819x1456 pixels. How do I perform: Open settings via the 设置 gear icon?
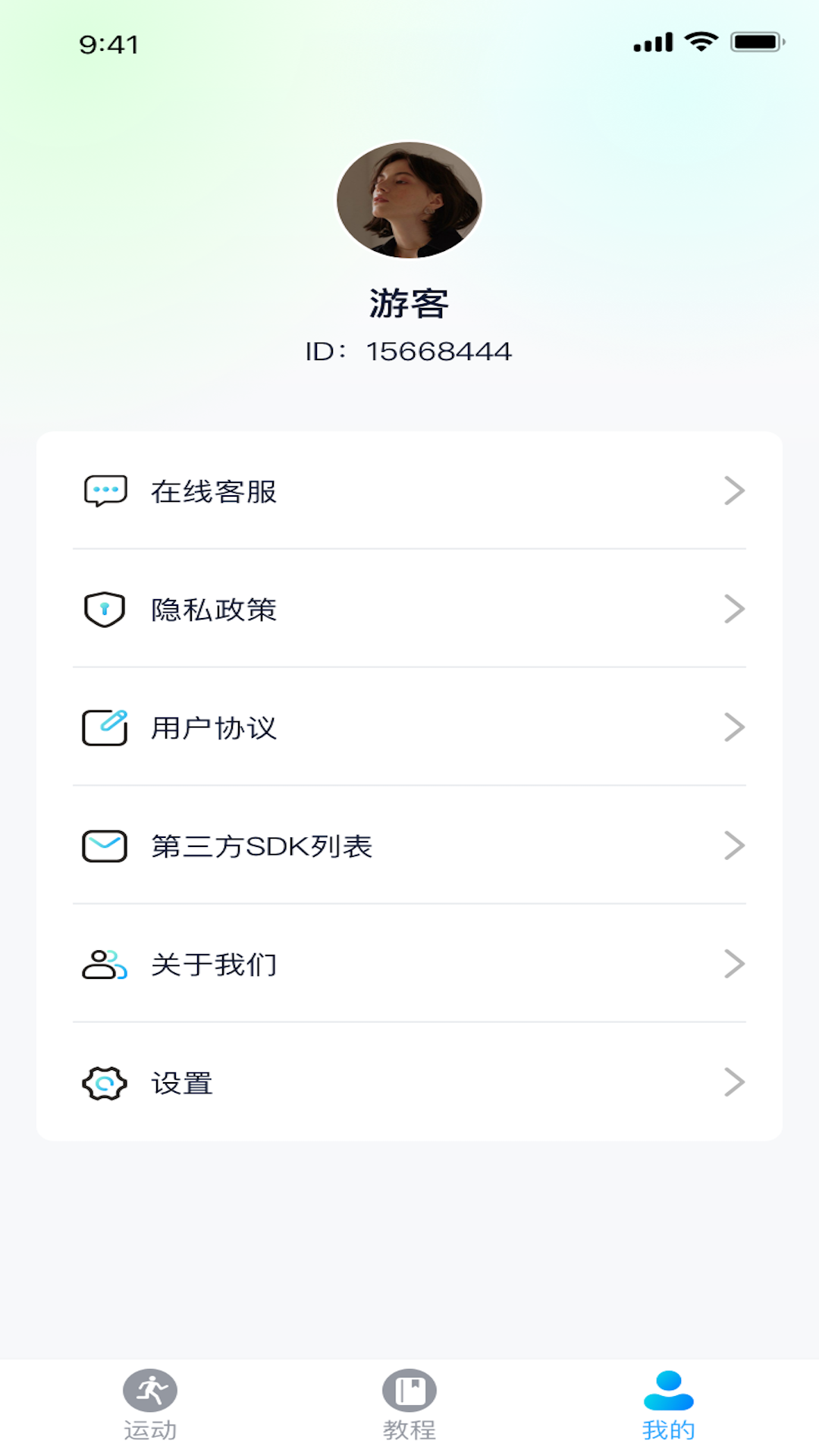click(104, 1084)
